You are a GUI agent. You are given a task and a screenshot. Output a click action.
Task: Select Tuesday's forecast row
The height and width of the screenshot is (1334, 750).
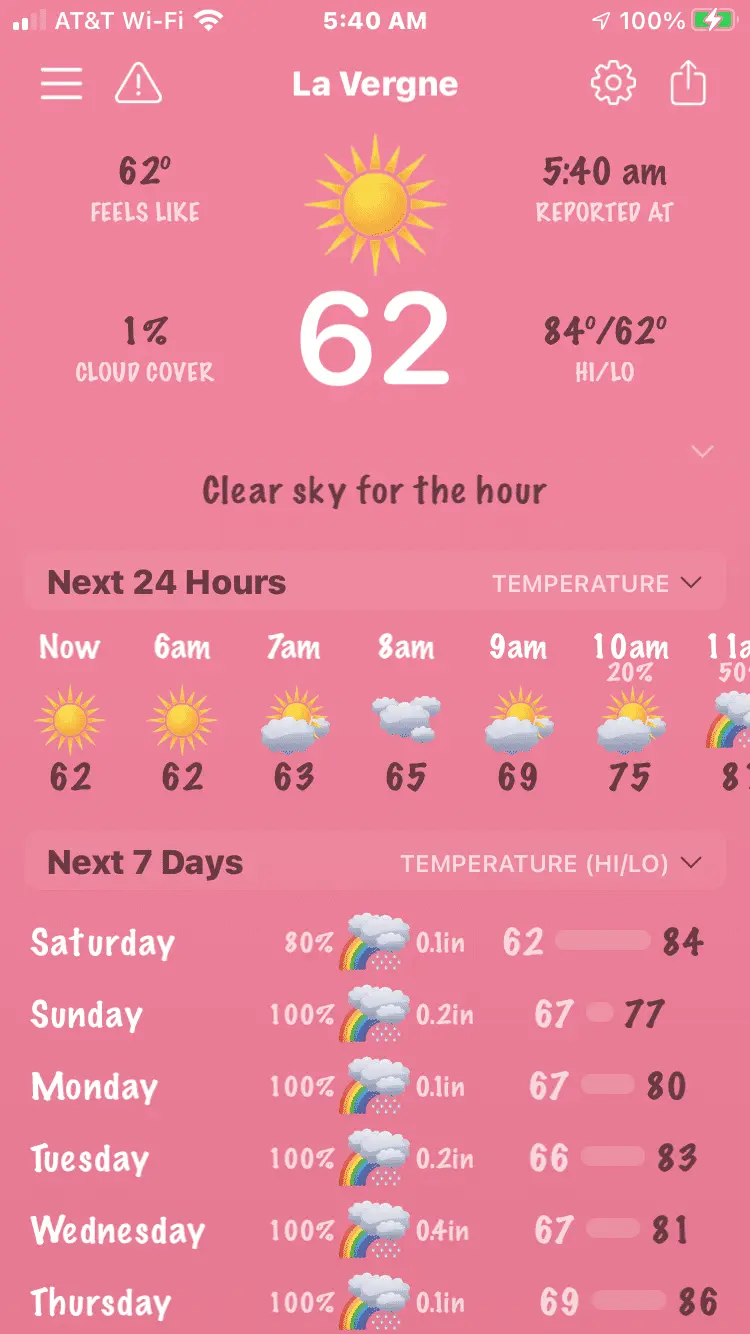375,1158
